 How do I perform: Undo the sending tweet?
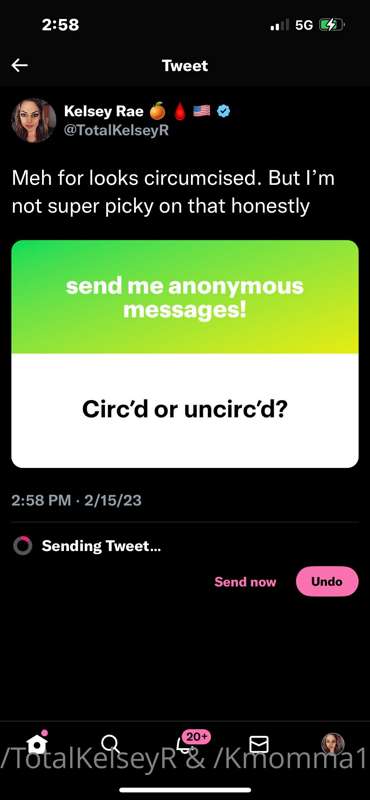click(x=327, y=581)
